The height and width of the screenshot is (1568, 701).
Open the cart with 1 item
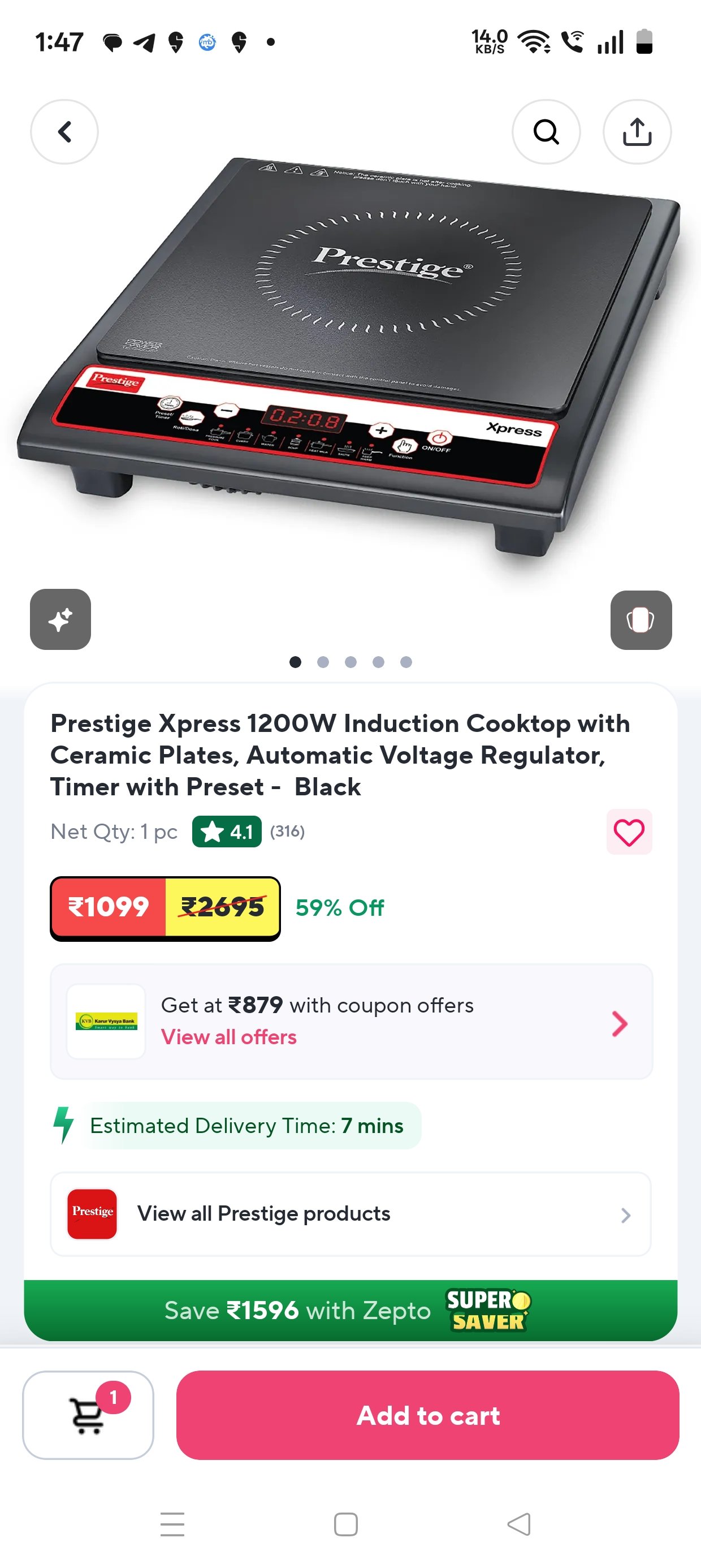[88, 1415]
